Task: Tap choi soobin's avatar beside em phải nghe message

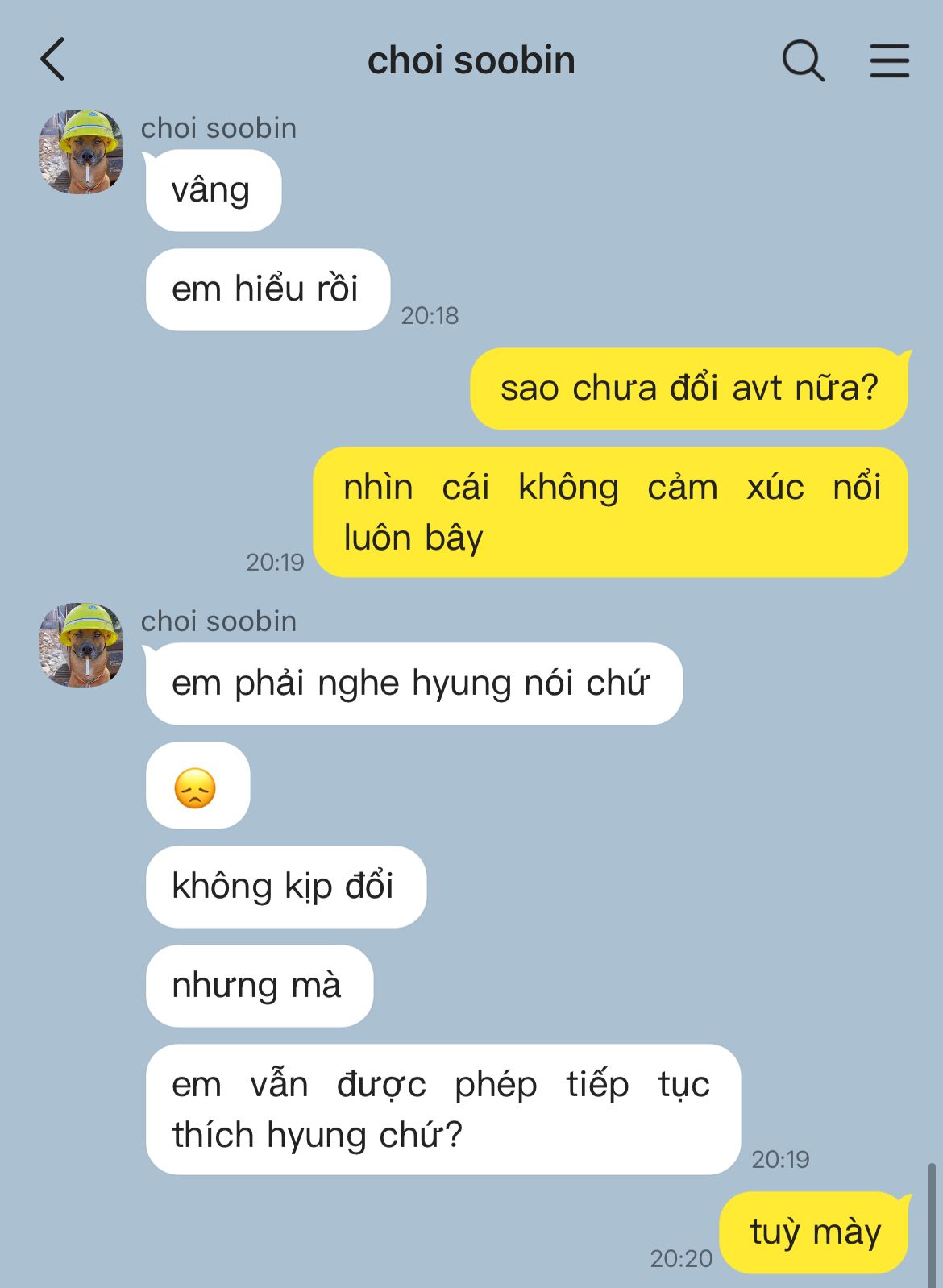Action: [81, 646]
